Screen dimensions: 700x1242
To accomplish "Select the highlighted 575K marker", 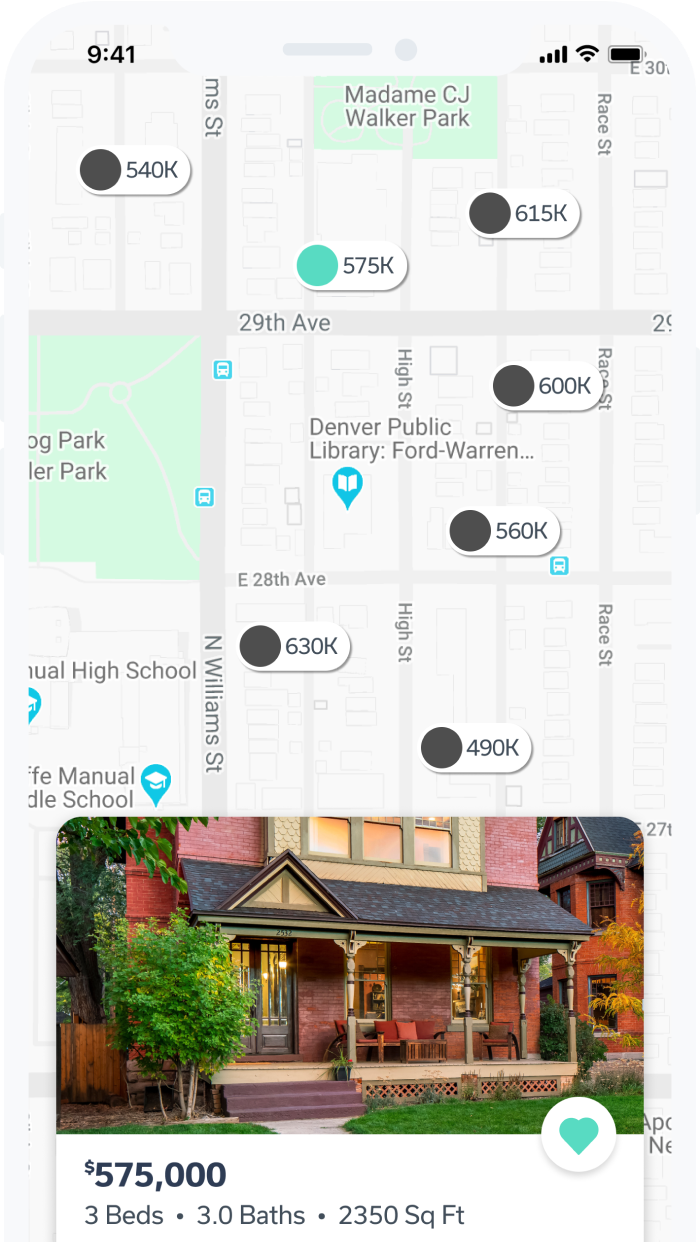I will click(352, 266).
